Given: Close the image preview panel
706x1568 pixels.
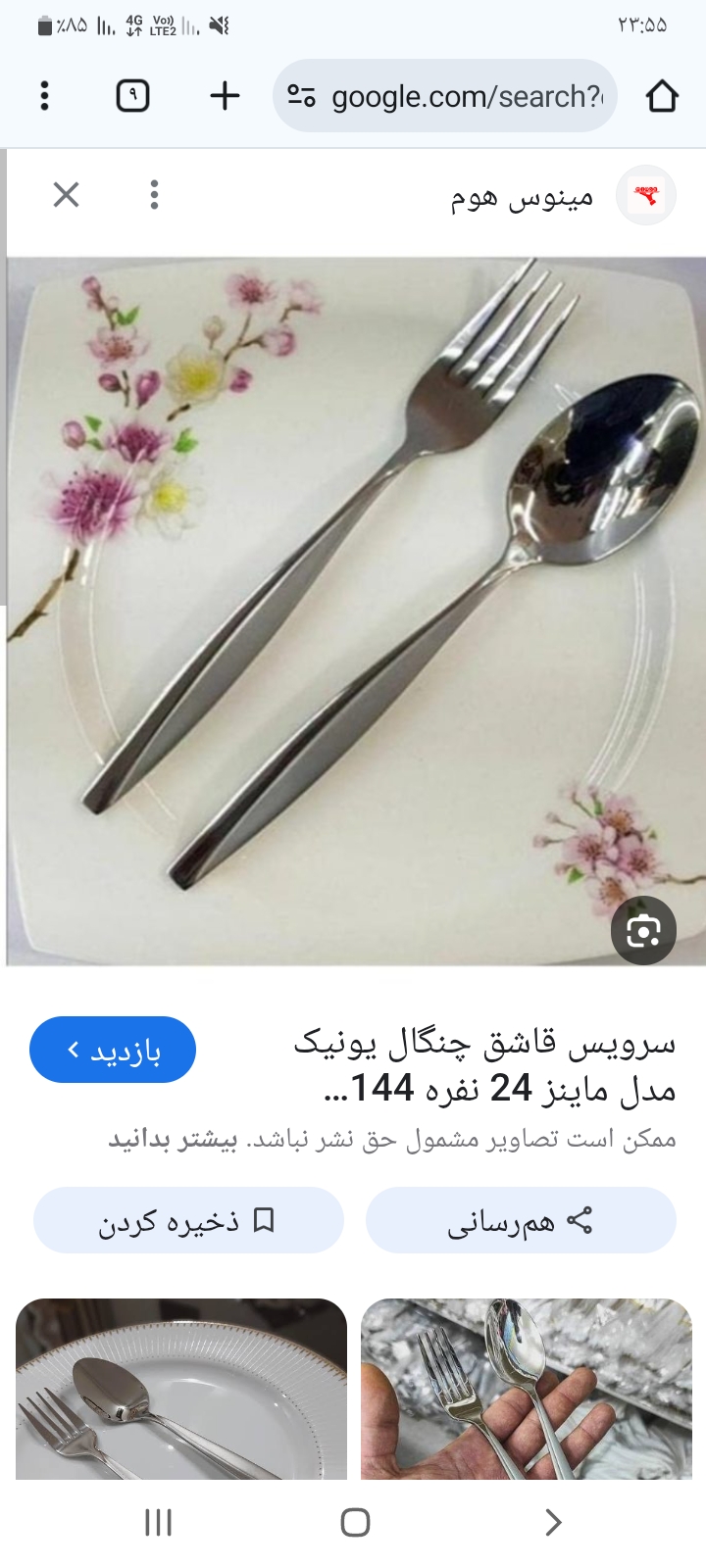Looking at the screenshot, I should (x=66, y=195).
